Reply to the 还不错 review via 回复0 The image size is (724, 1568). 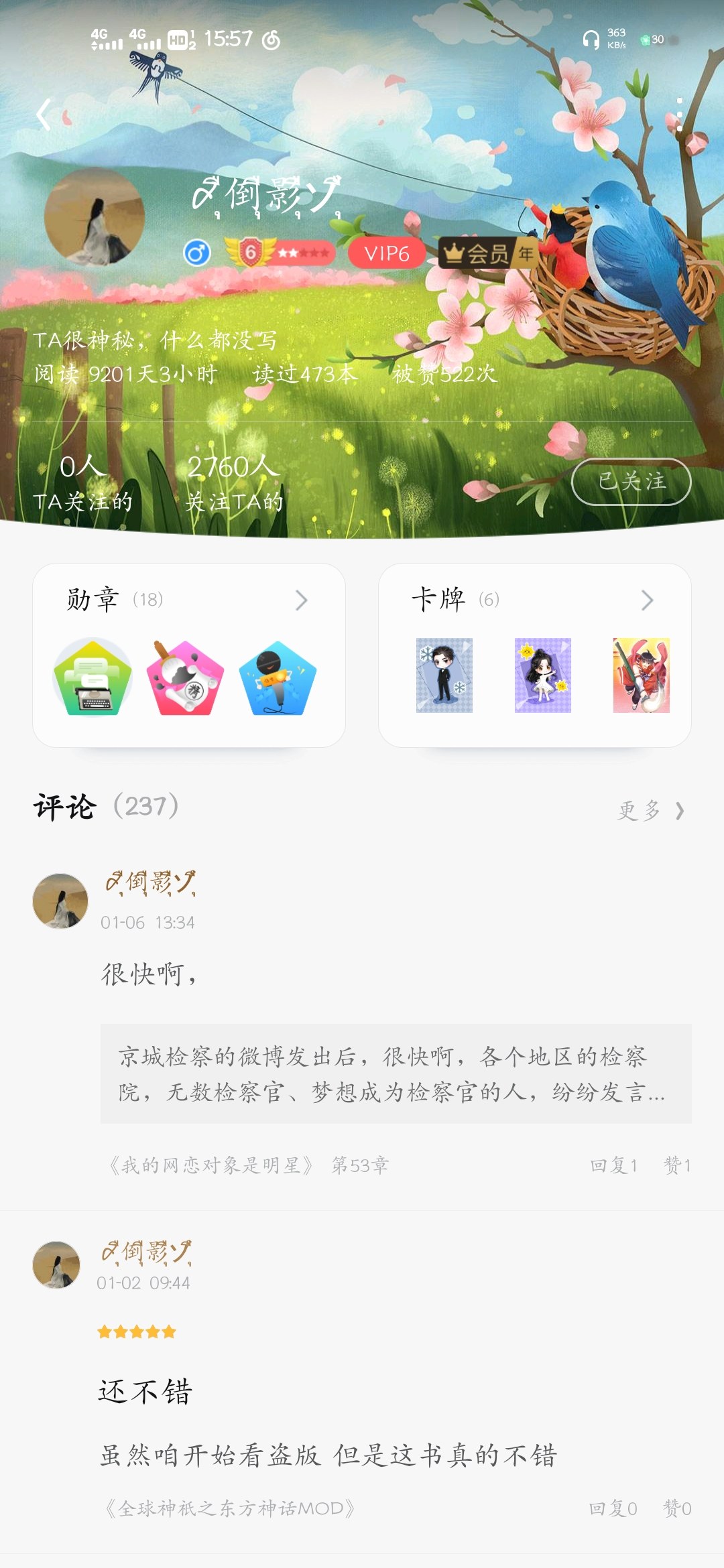[613, 1508]
